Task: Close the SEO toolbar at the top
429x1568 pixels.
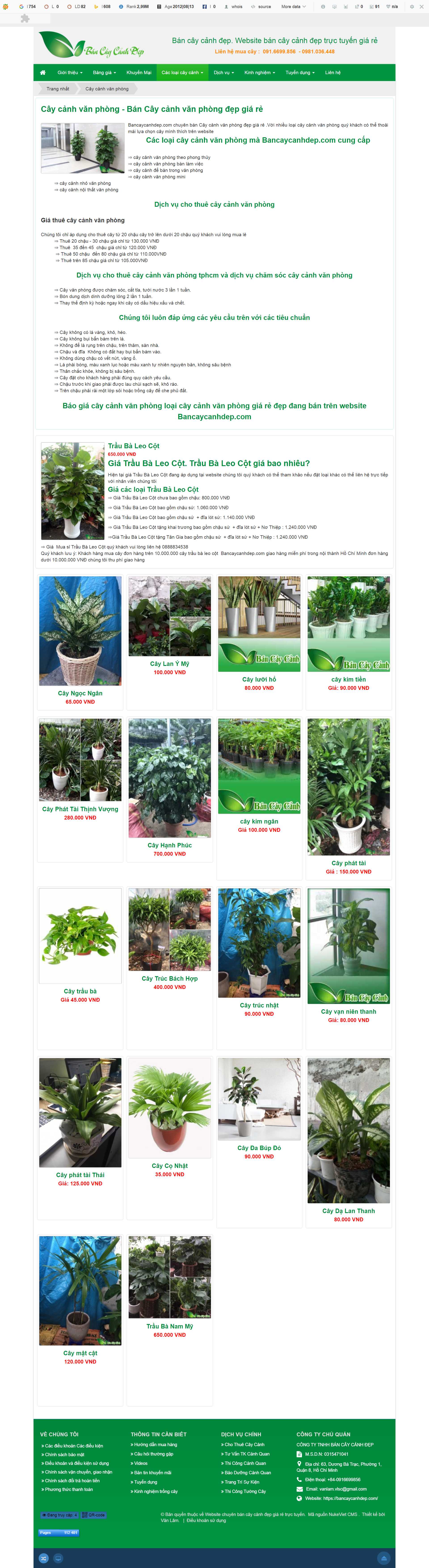Action: click(x=421, y=7)
